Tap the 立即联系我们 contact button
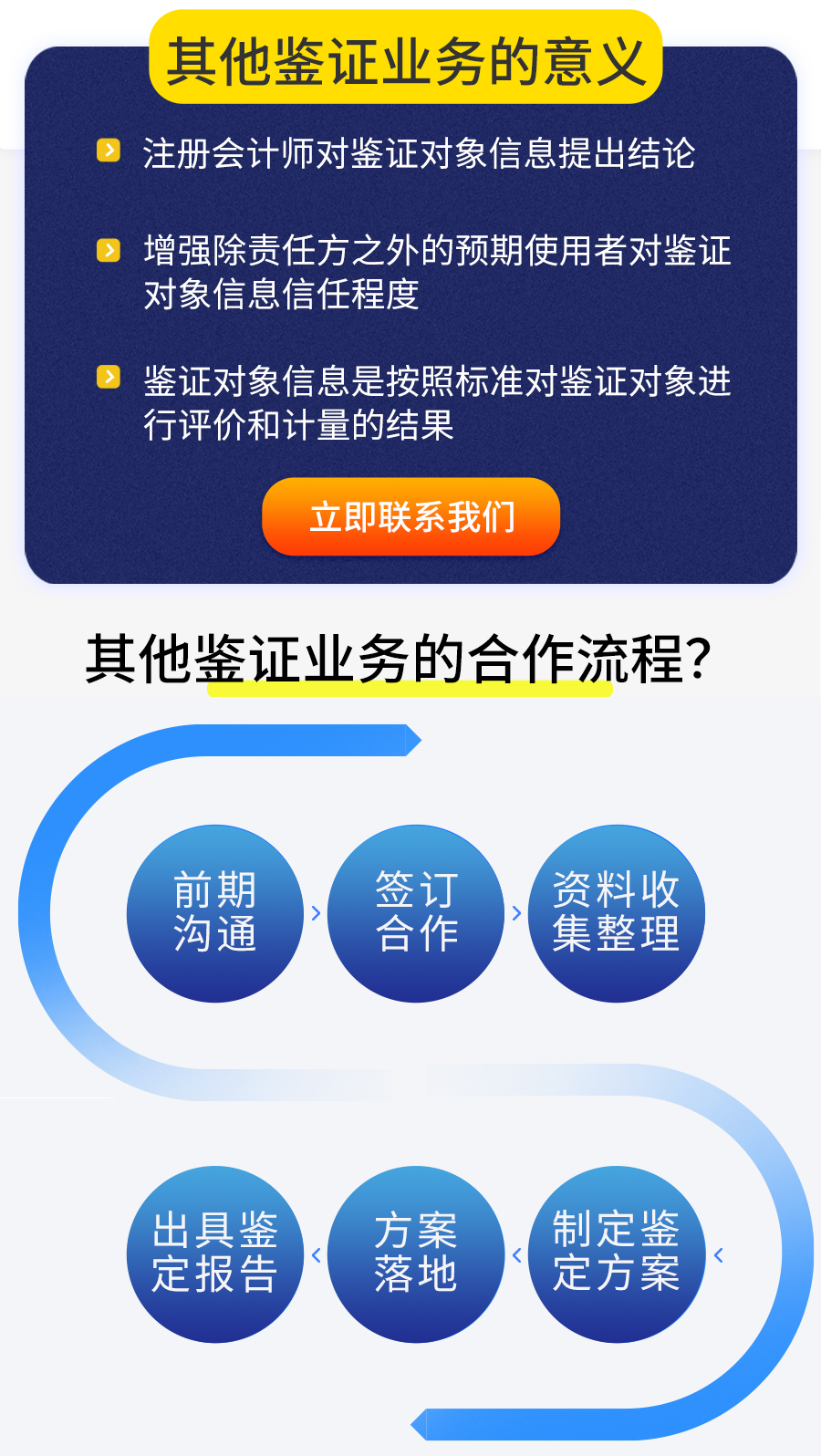 tap(411, 516)
